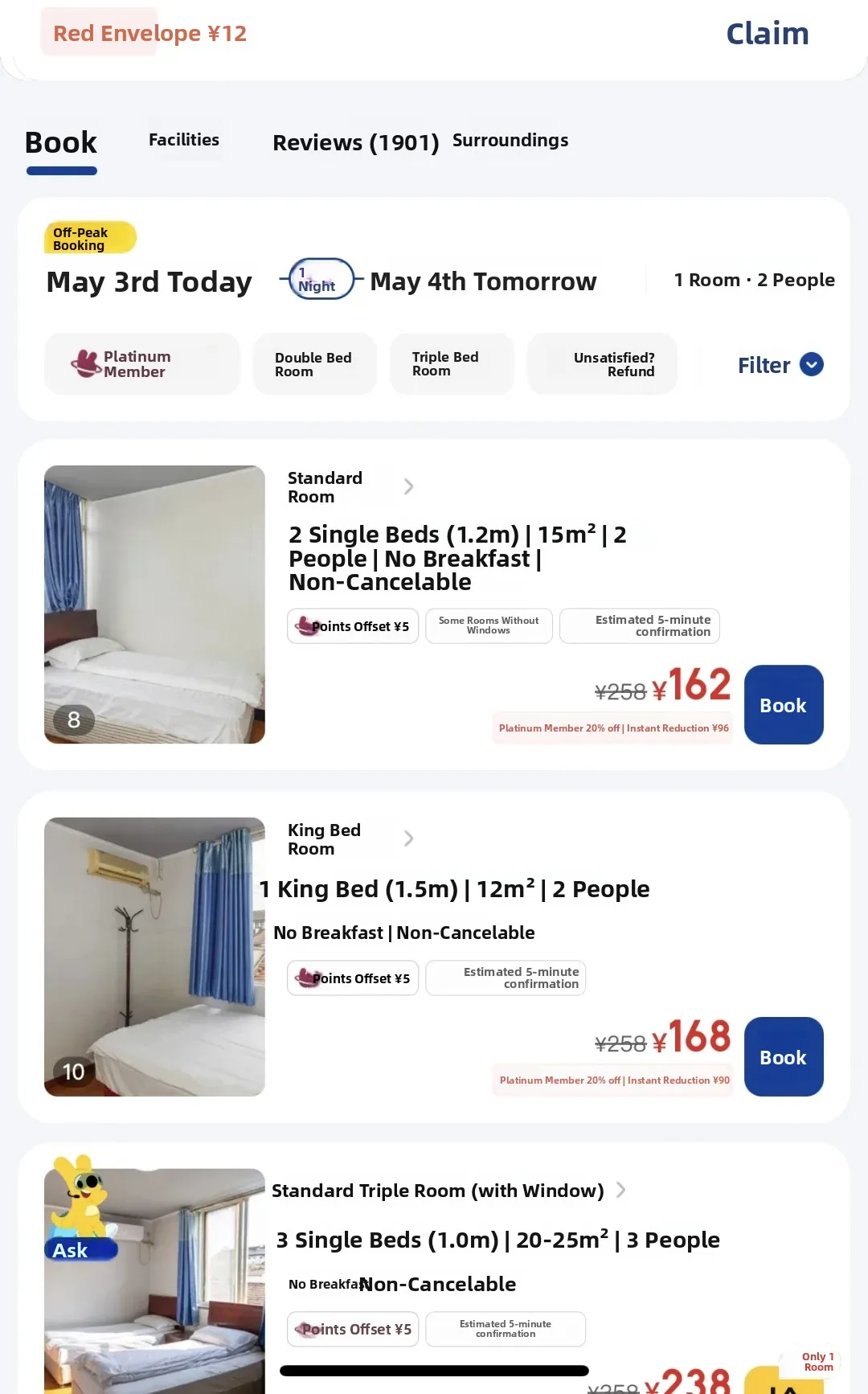Image resolution: width=868 pixels, height=1394 pixels.
Task: Switch to the Facilities tab
Action: [184, 140]
